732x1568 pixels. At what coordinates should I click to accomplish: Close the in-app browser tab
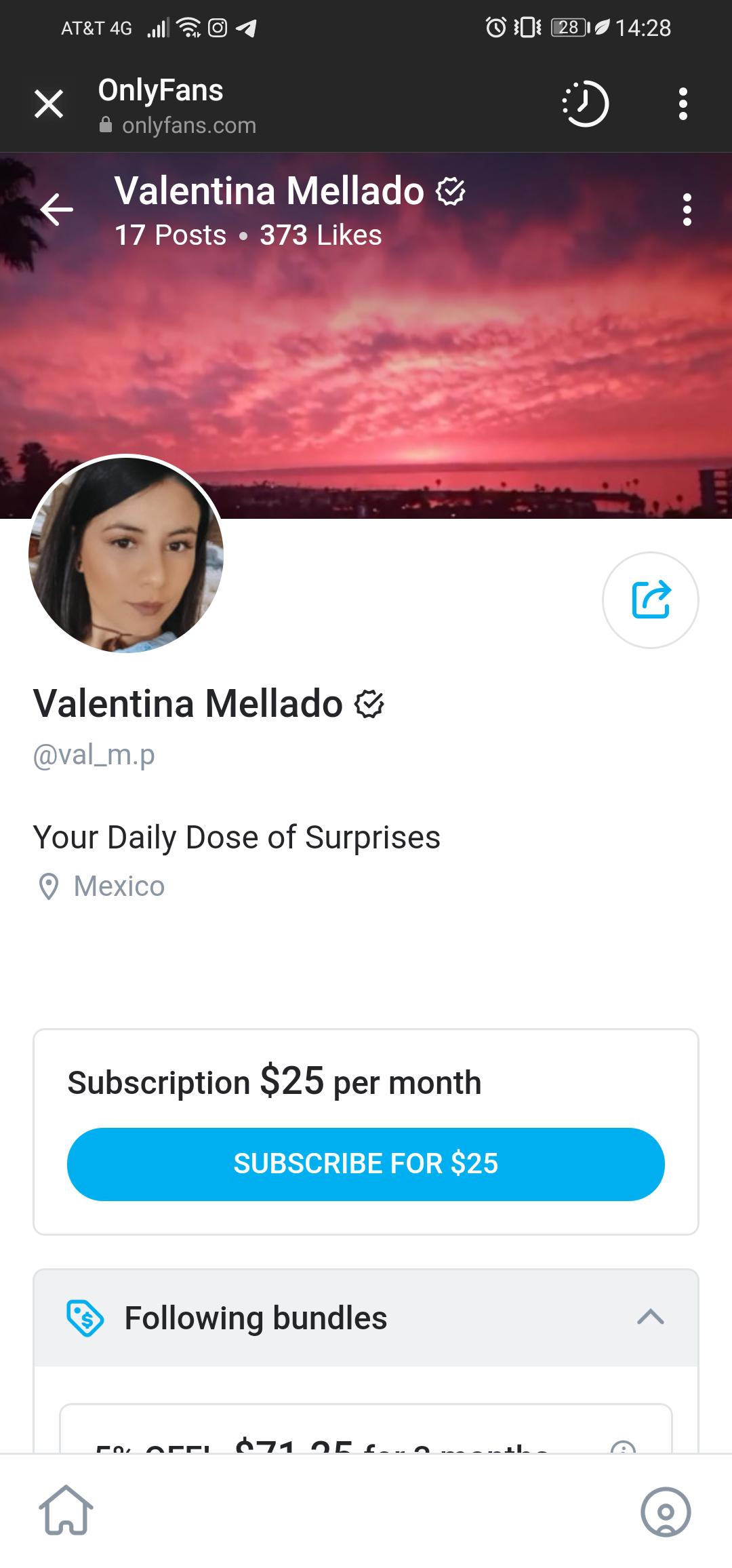(49, 104)
